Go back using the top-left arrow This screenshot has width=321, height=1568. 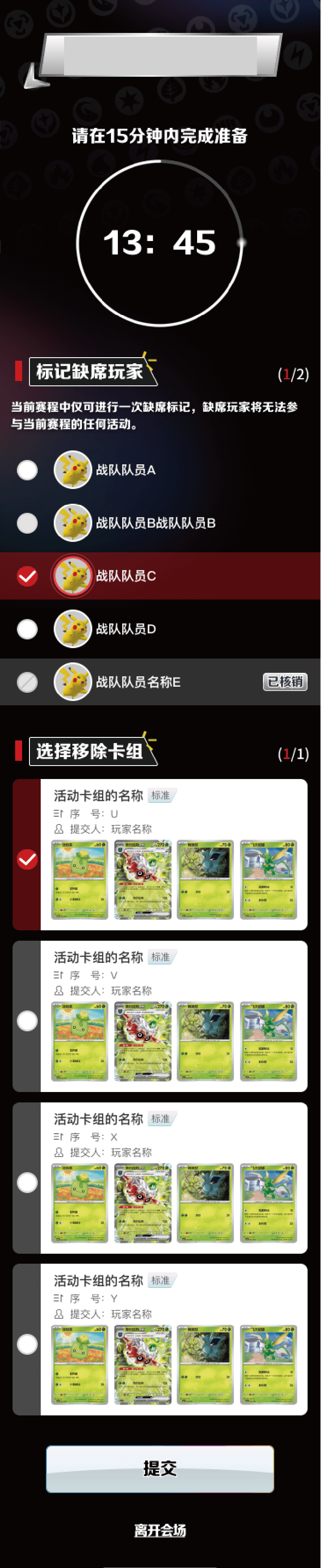[x=34, y=76]
